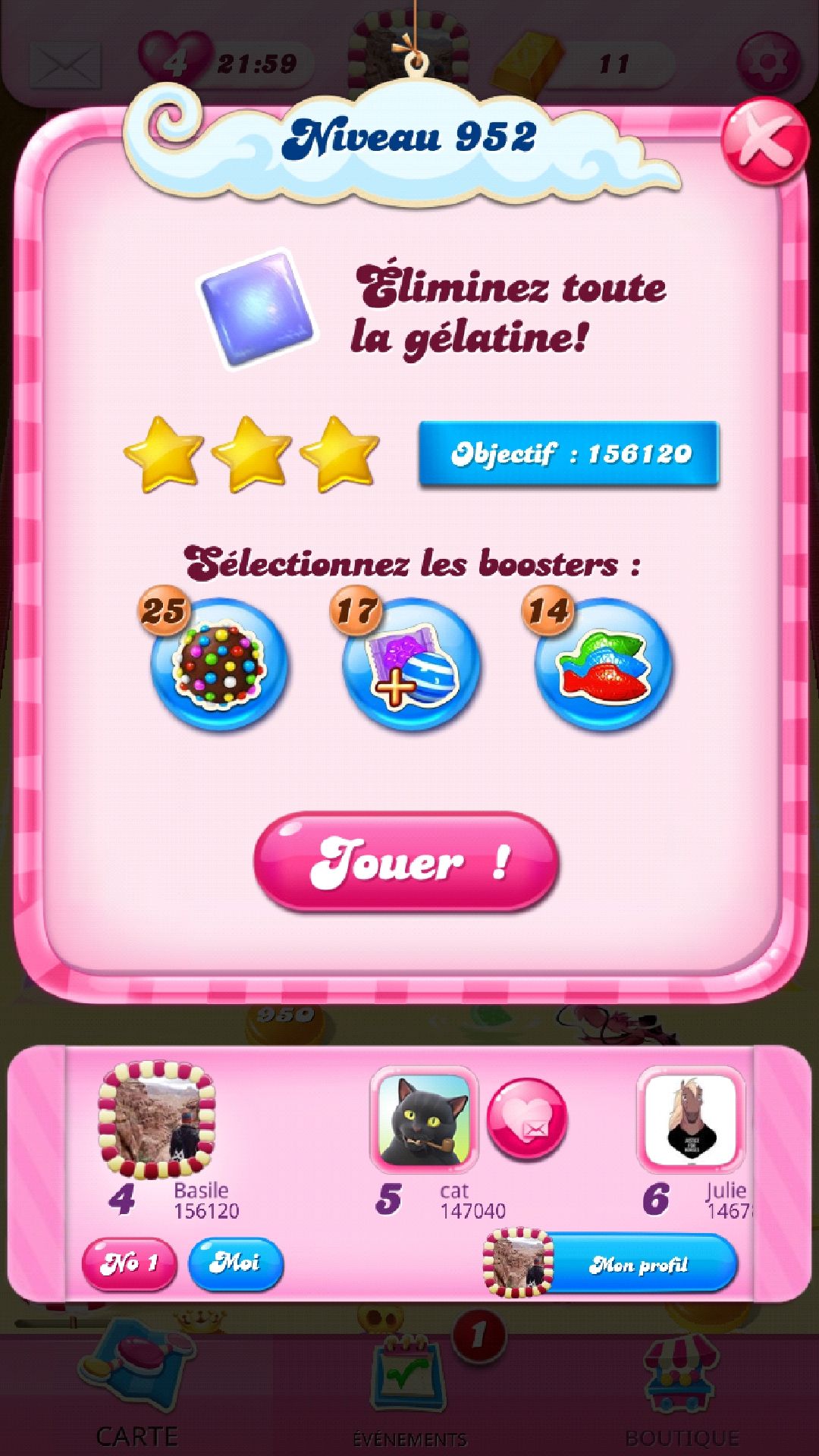Start the level with Jouer !

tap(406, 861)
